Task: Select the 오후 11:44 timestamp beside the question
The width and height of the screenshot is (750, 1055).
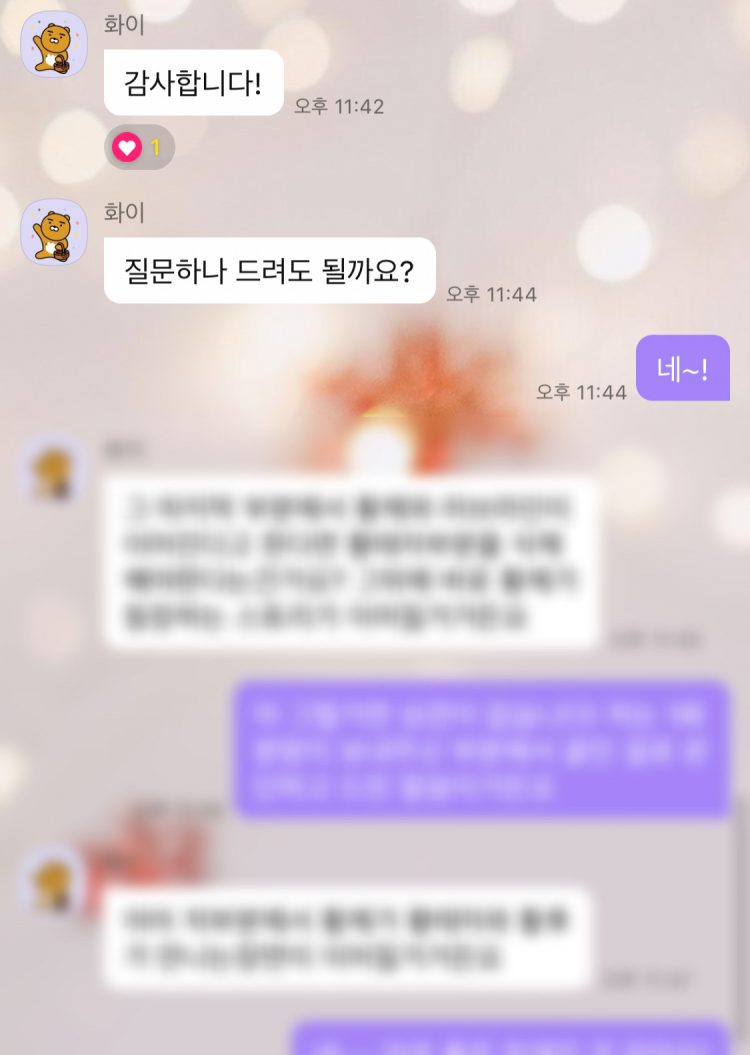Action: 490,295
